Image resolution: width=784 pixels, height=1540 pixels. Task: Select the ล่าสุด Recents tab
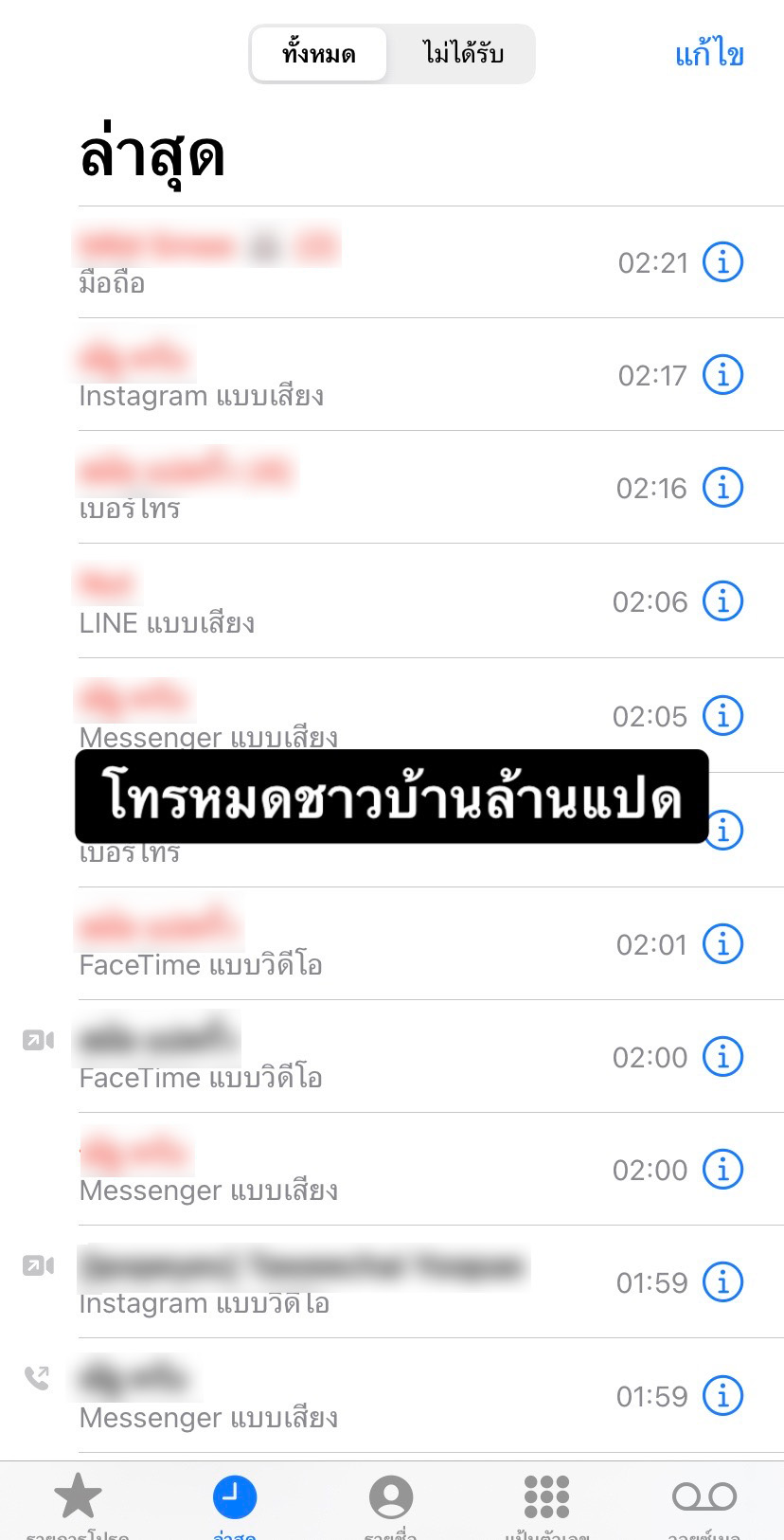point(235,1501)
